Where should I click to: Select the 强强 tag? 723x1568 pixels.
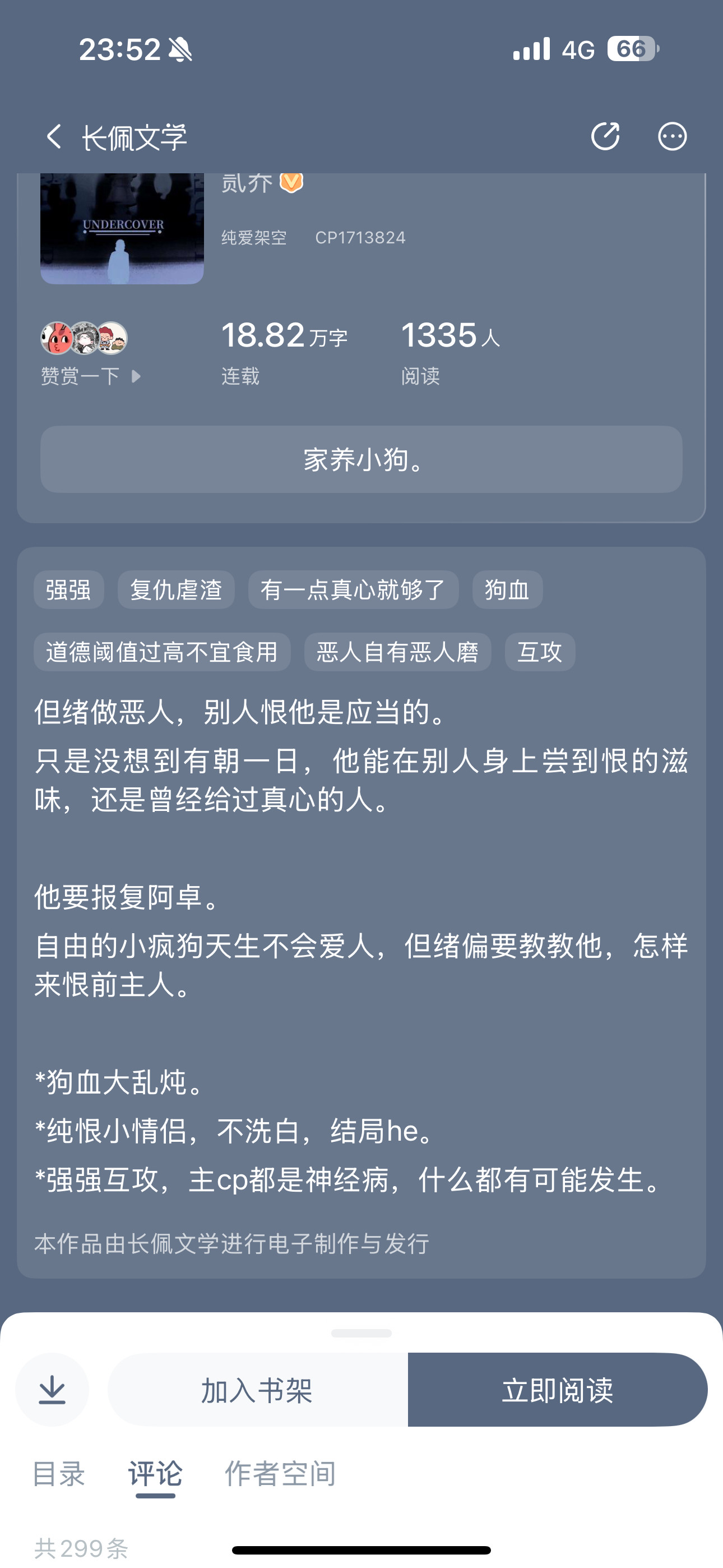point(69,589)
